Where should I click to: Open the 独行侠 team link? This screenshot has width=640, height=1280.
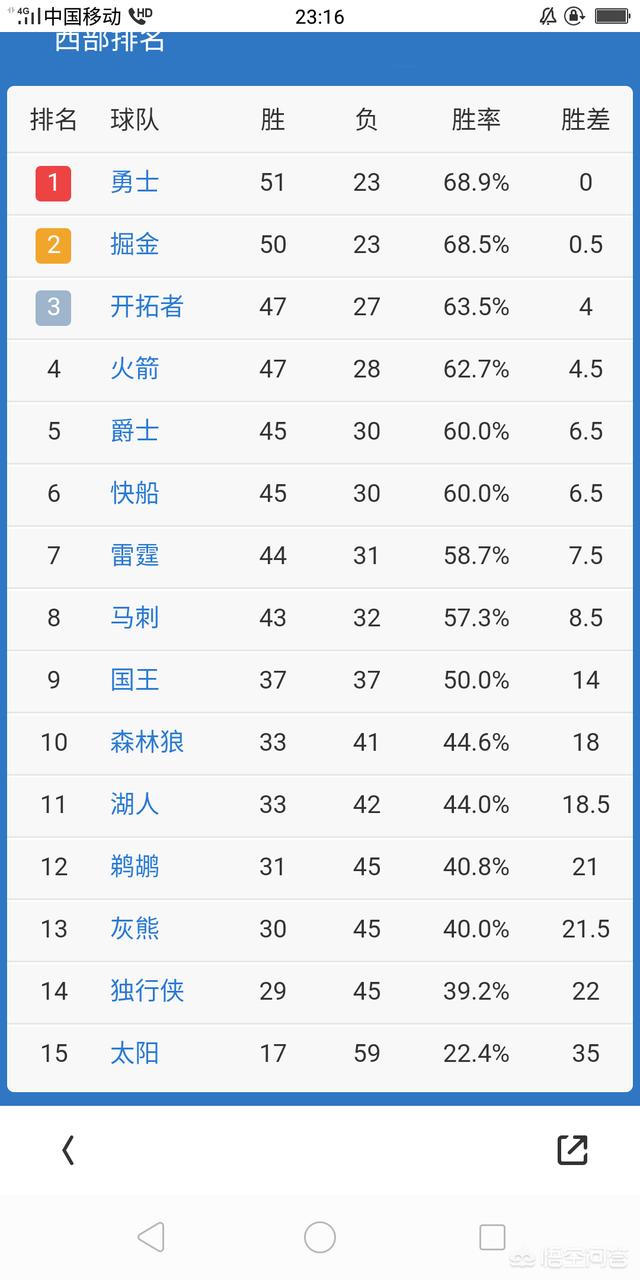click(147, 991)
